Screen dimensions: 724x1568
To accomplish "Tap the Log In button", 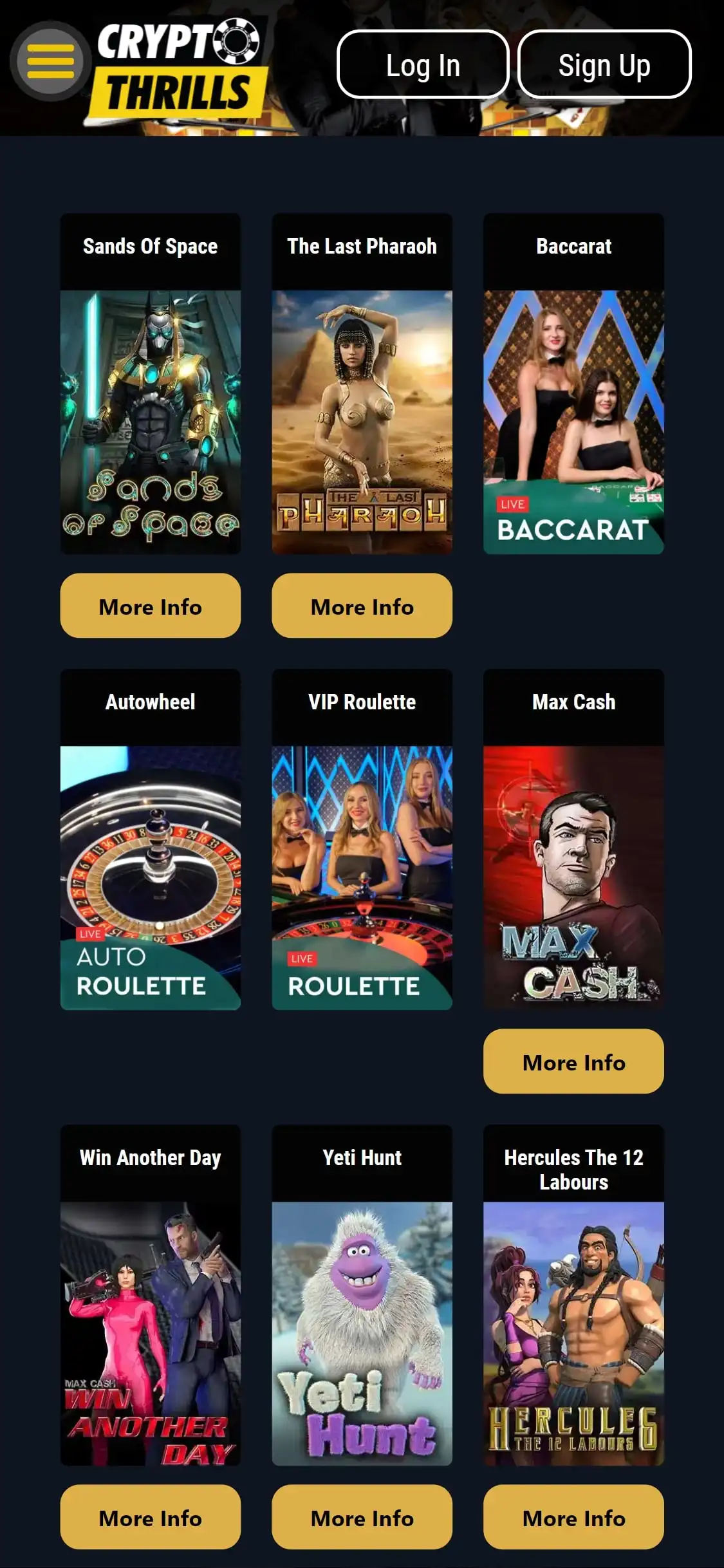I will pos(423,64).
